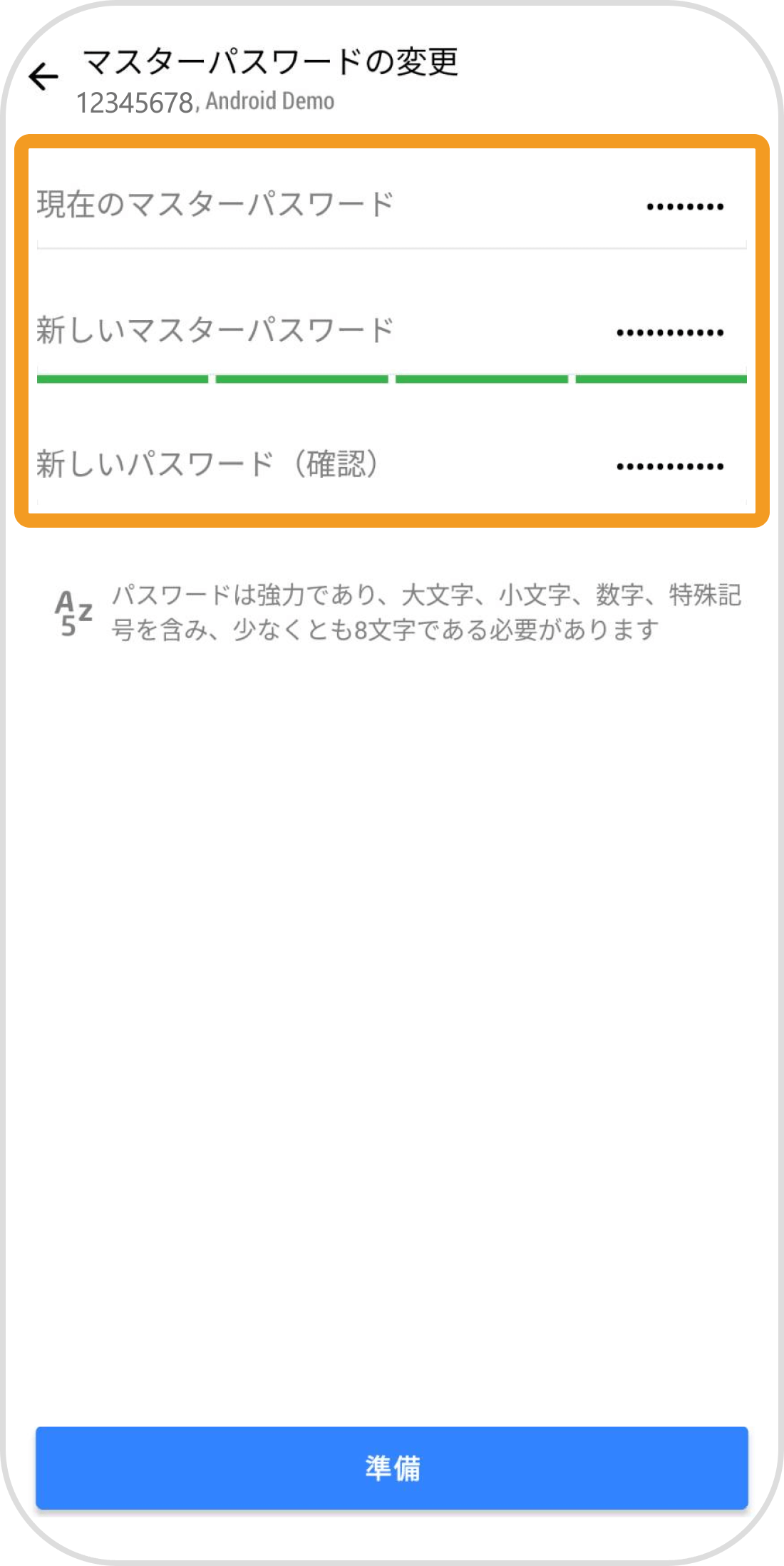Click the green password strength meter
This screenshot has height=1566, width=784.
[x=392, y=380]
